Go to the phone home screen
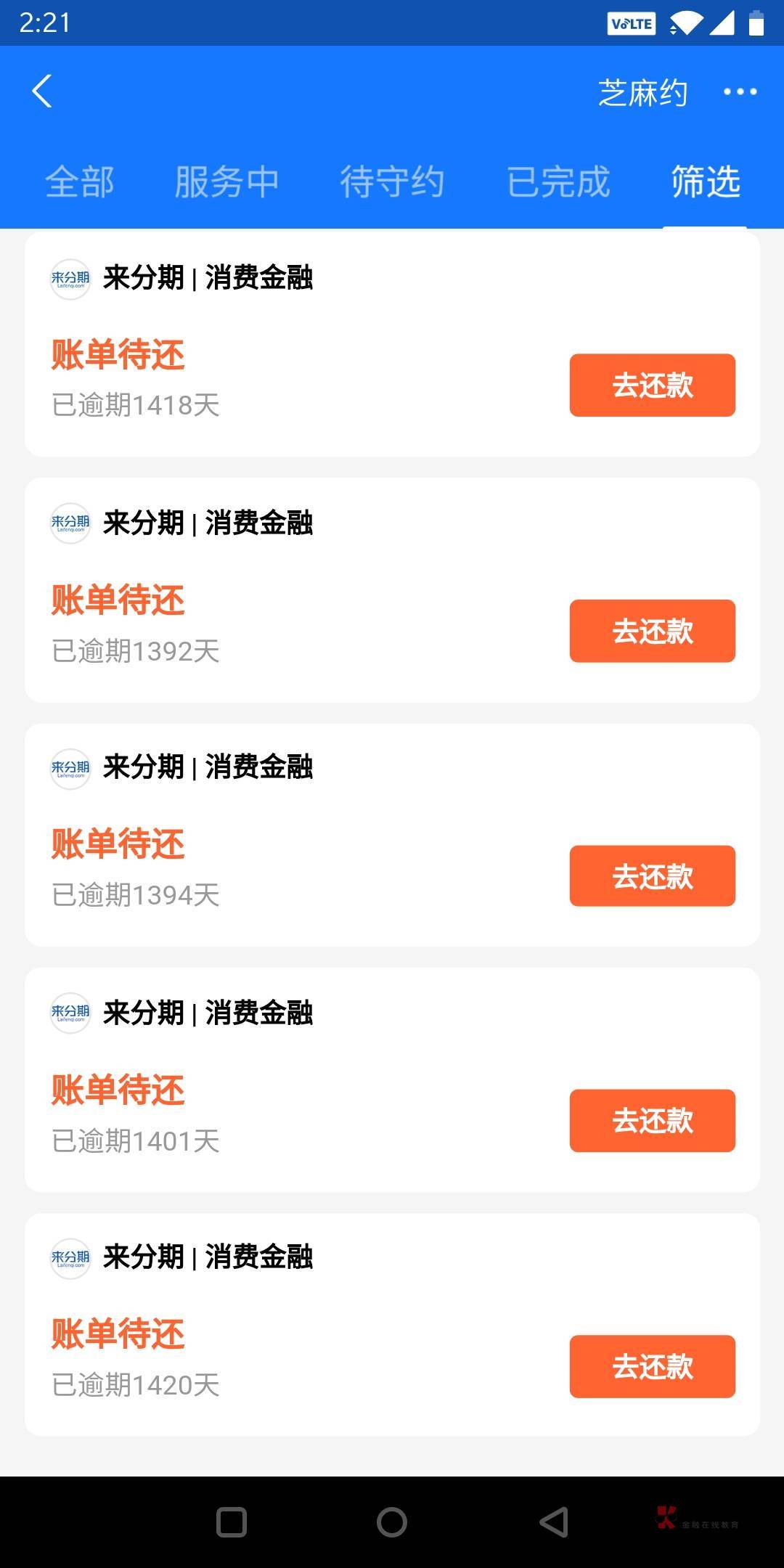Screen dimensions: 784x1568 [x=392, y=1522]
